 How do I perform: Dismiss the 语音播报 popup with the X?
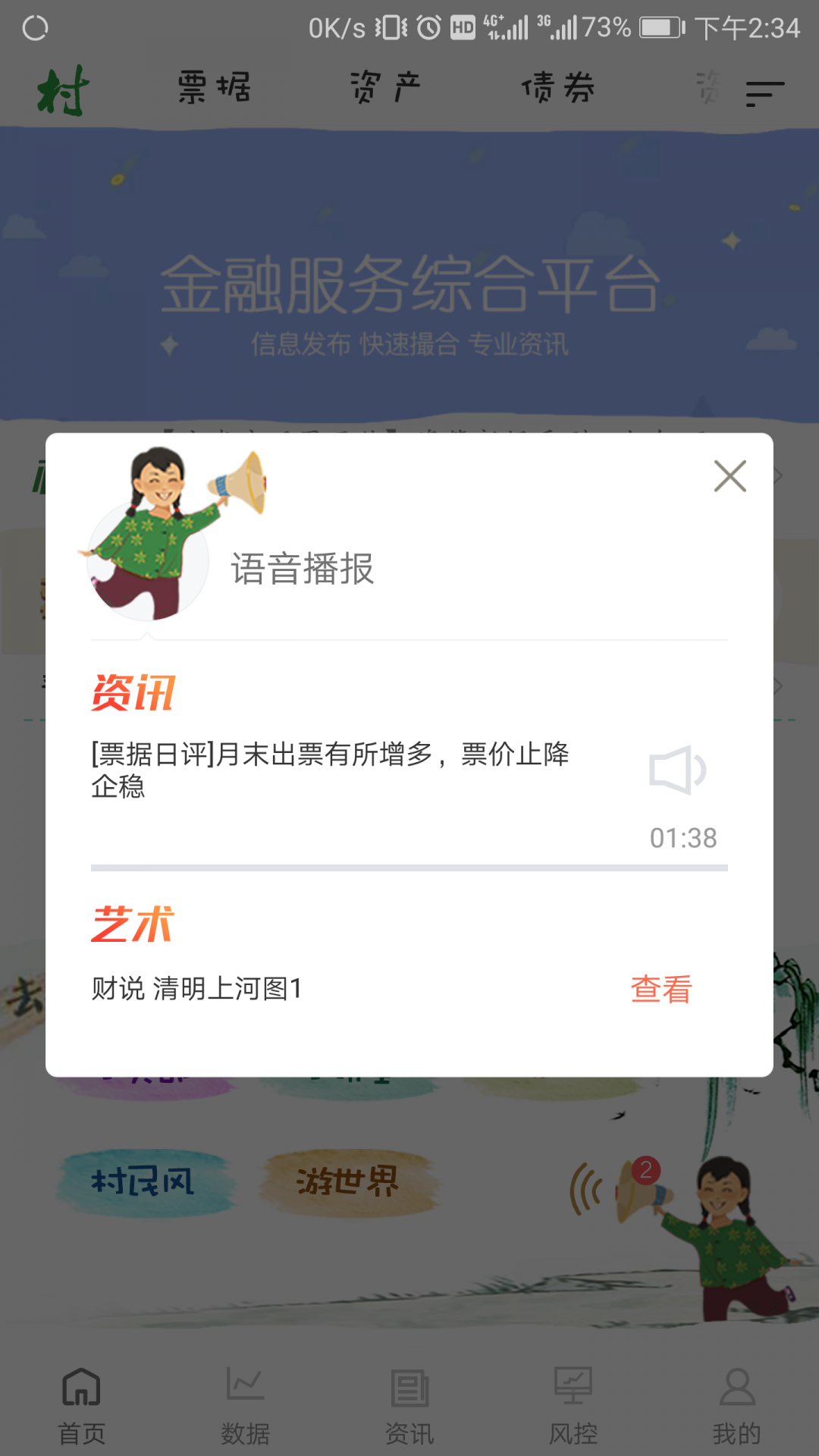pyautogui.click(x=730, y=476)
